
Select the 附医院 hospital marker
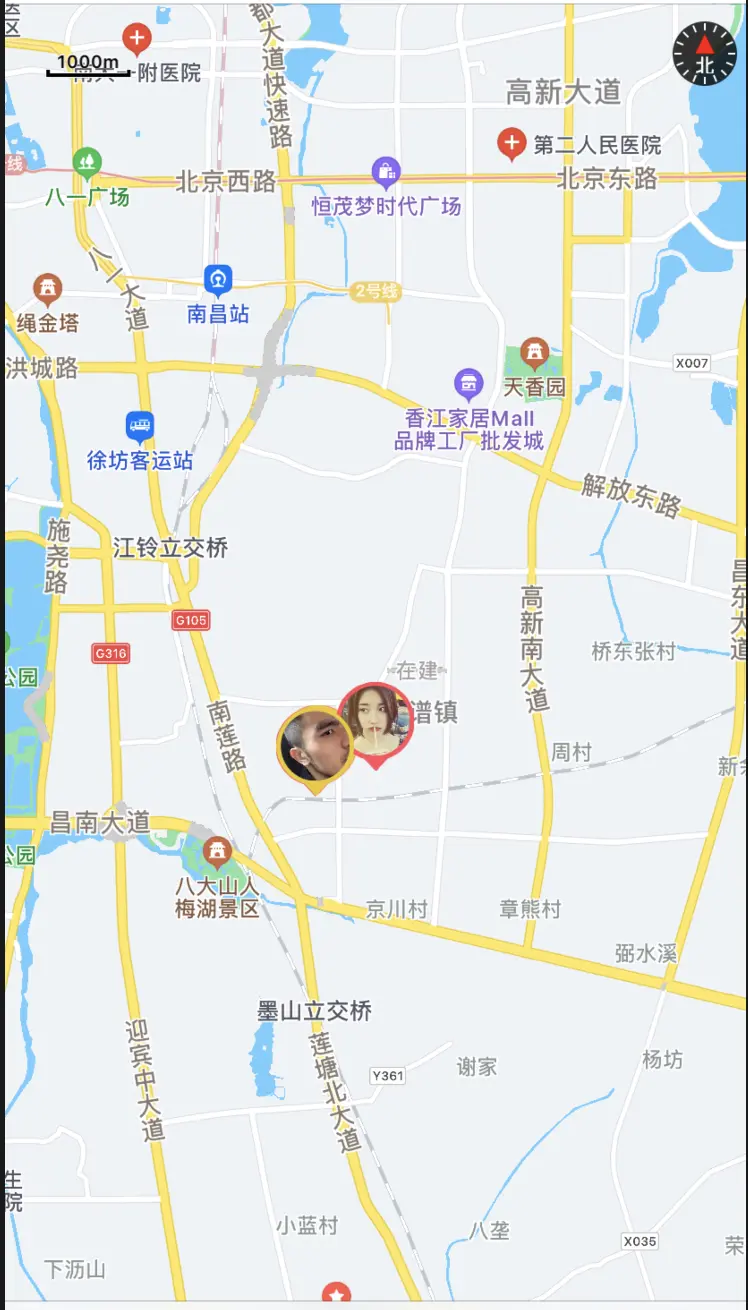137,39
